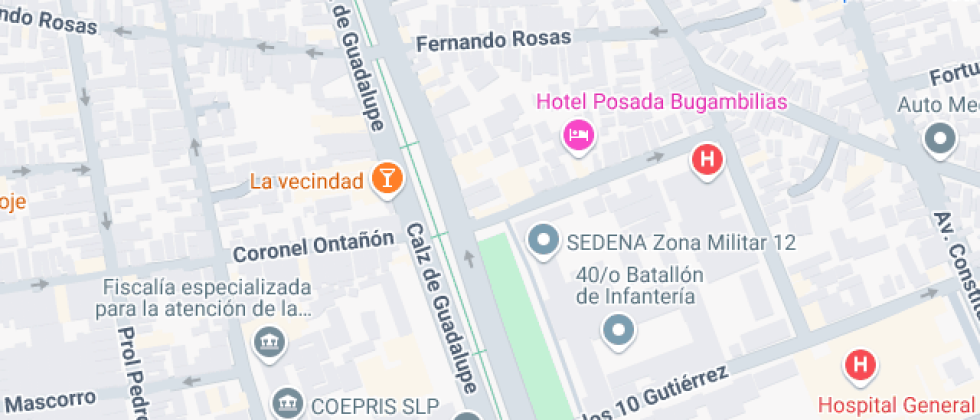Image resolution: width=980 pixels, height=420 pixels.
Task: Tap the hospital pin beside Hotel Posada
Action: (x=707, y=161)
